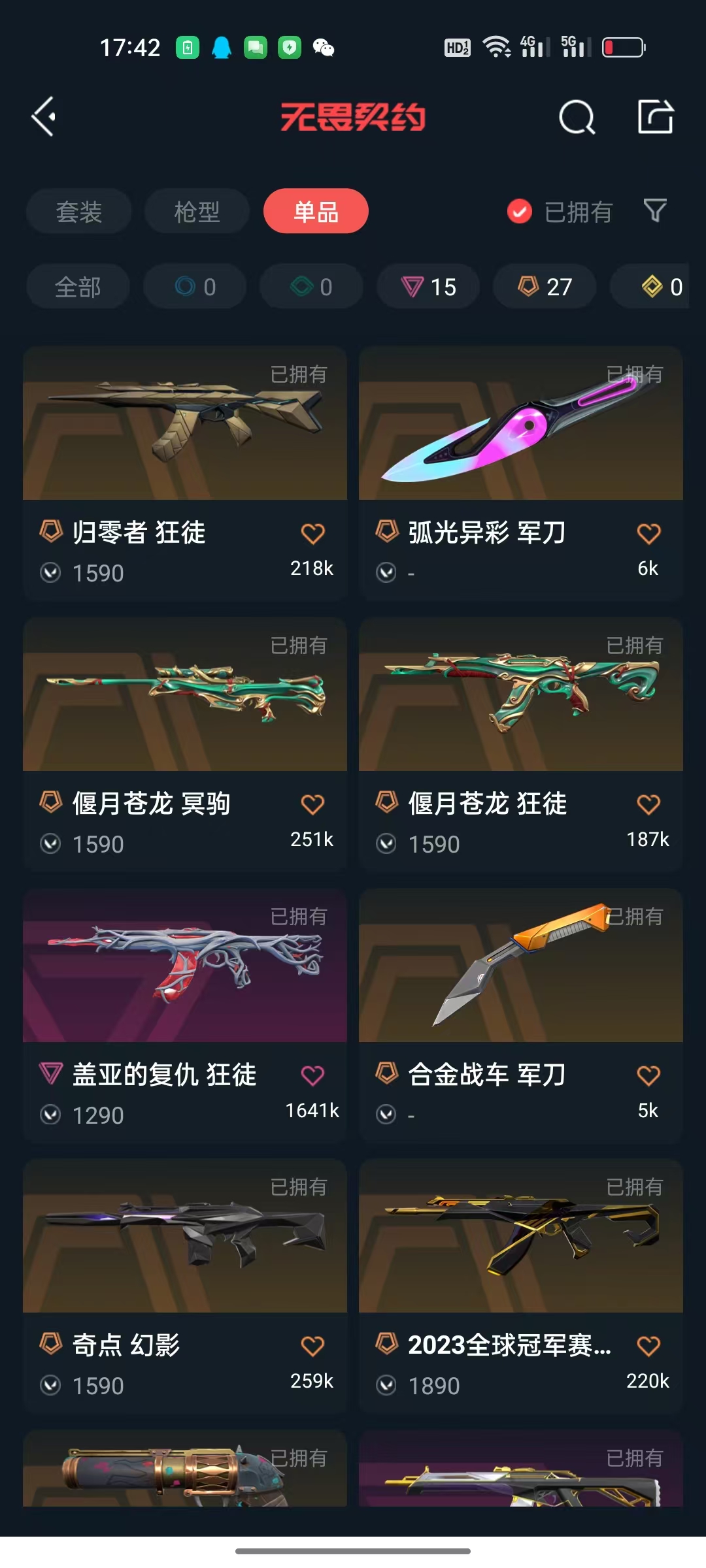
Task: Open the search icon
Action: 577,118
